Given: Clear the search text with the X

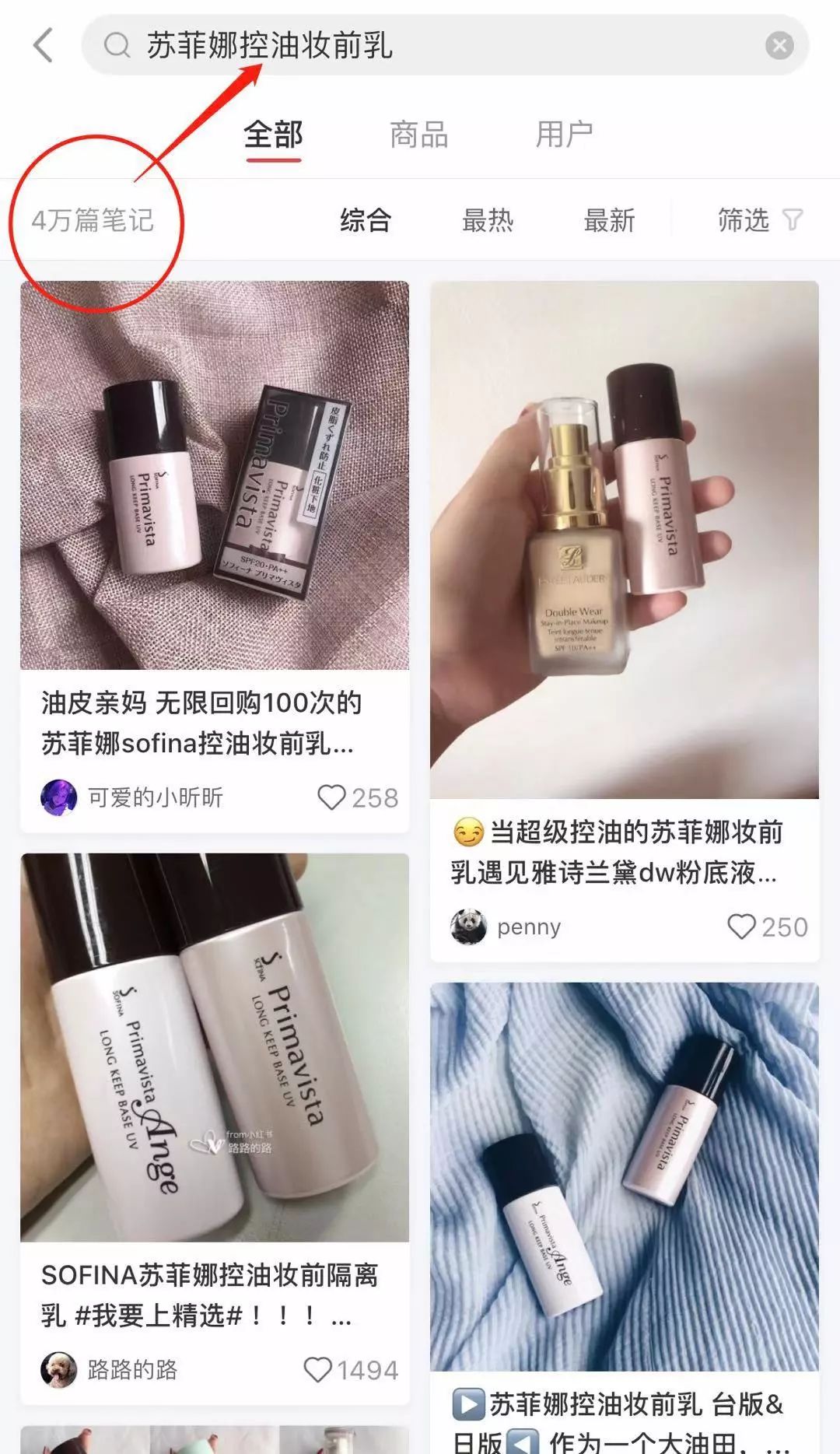Looking at the screenshot, I should pos(779,46).
